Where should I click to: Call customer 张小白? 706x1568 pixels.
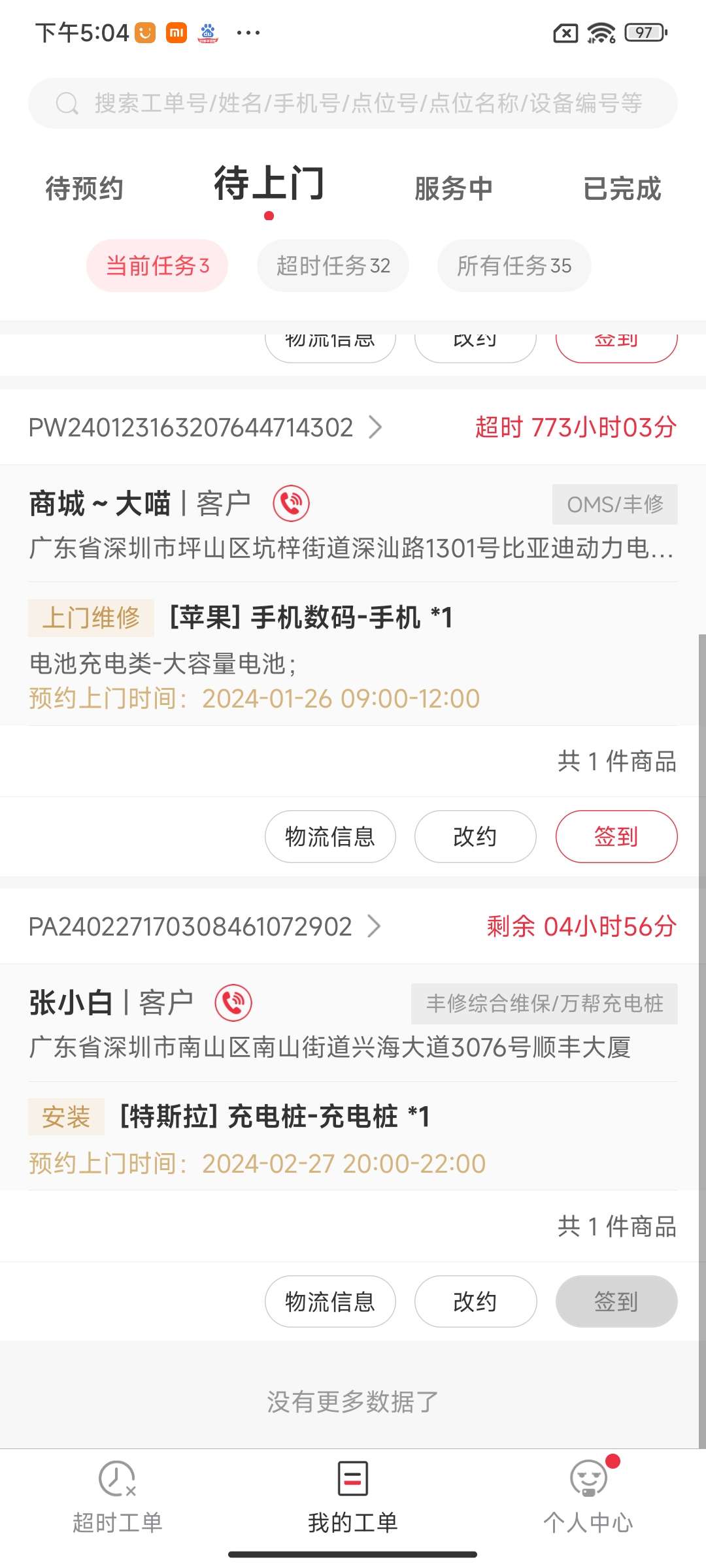tap(233, 1003)
